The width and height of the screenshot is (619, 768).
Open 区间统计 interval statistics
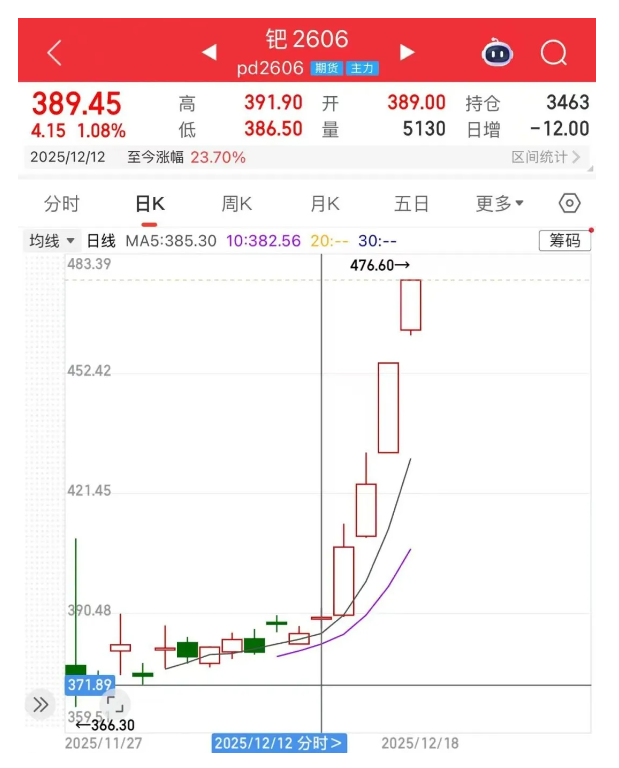click(545, 157)
